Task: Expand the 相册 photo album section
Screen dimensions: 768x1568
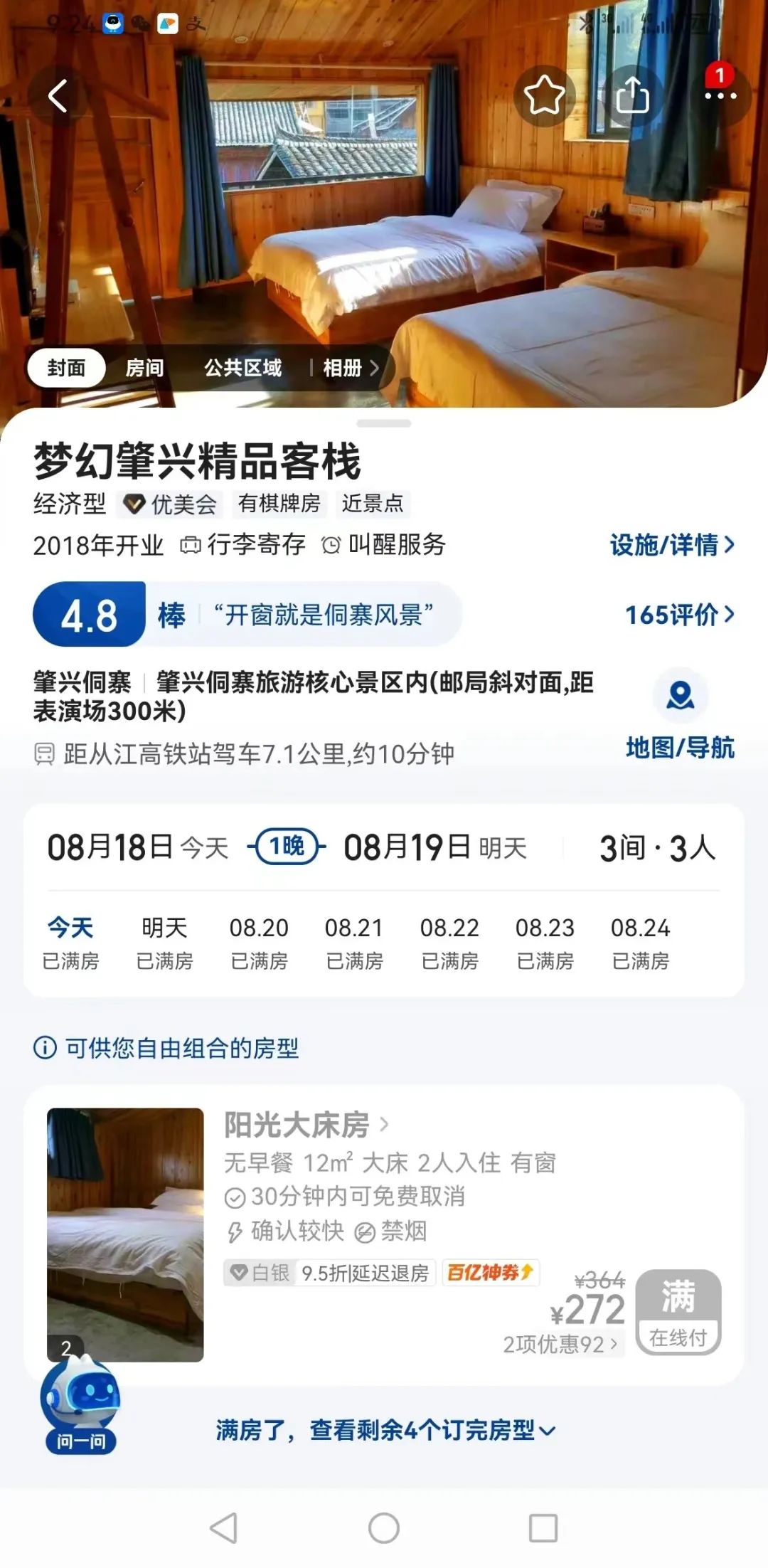Action: 343,369
